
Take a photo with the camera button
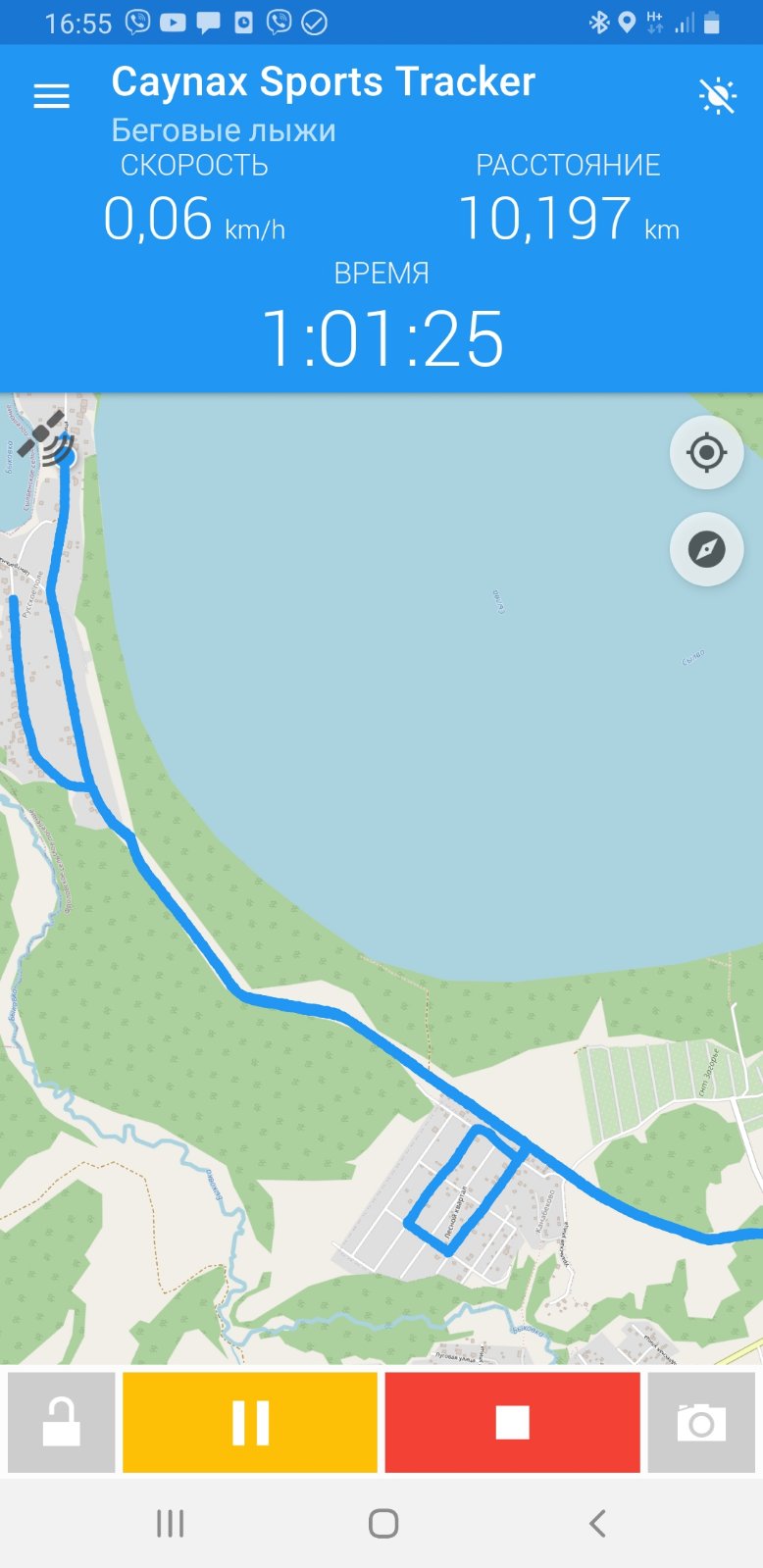coord(701,1422)
